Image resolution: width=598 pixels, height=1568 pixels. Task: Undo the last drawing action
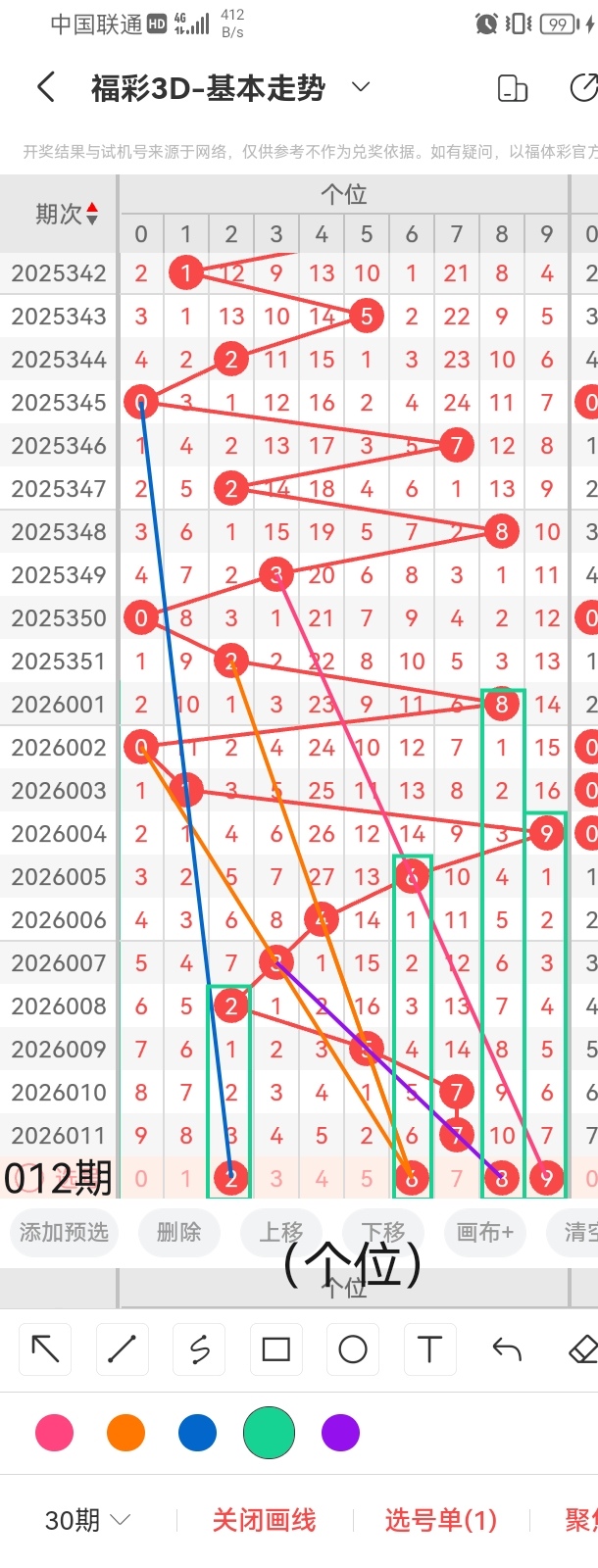[x=507, y=1349]
